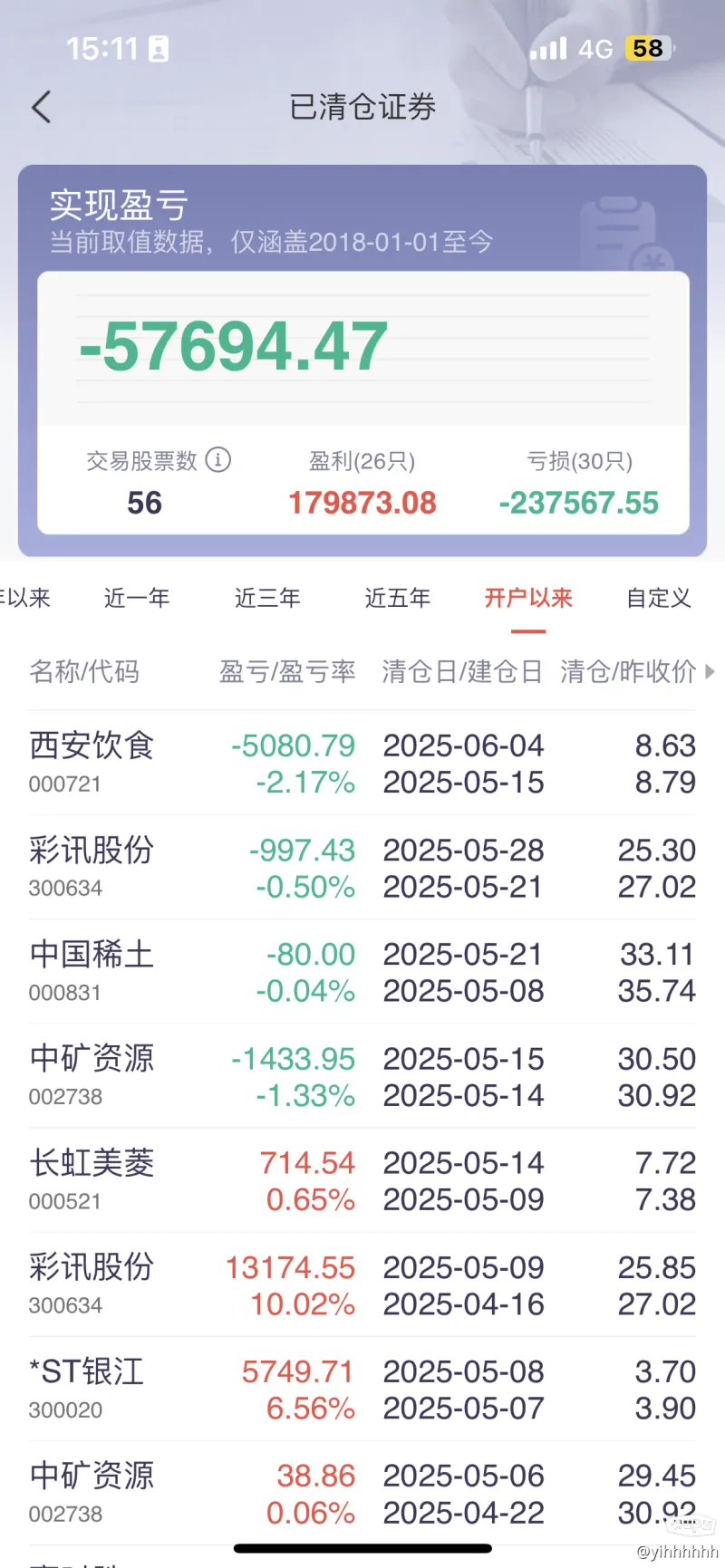The image size is (725, 1568).
Task: Open 中矿资源 record closed 2025-05-06
Action: pyautogui.click(x=362, y=1493)
